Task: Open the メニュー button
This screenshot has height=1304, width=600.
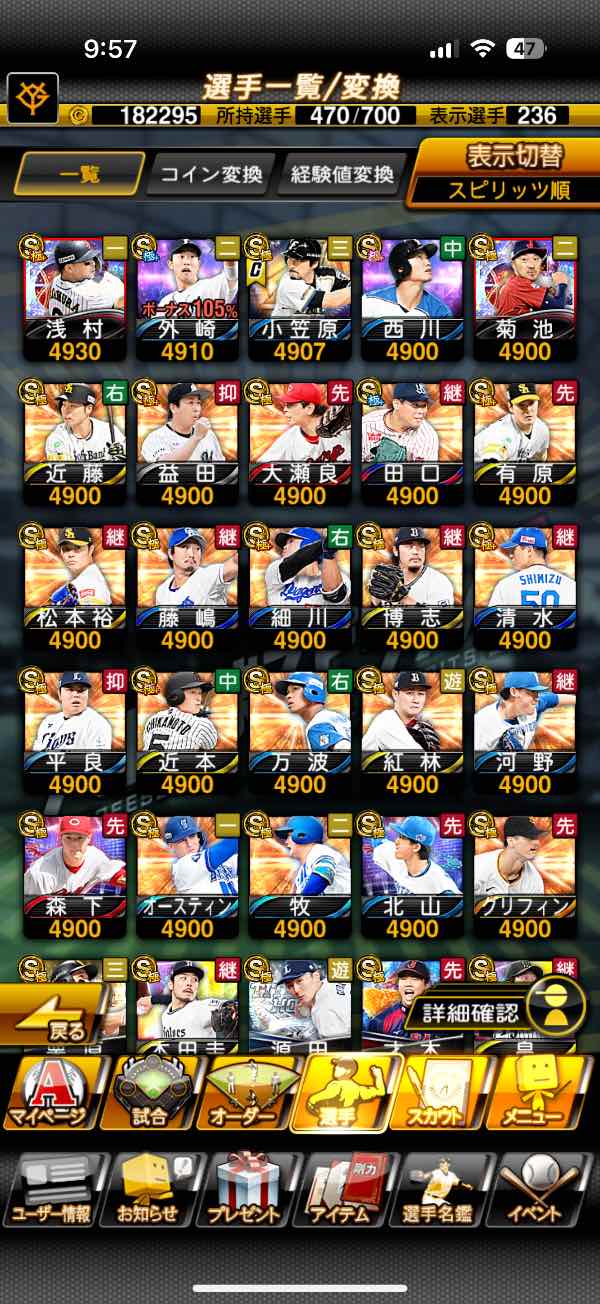Action: pos(543,1092)
